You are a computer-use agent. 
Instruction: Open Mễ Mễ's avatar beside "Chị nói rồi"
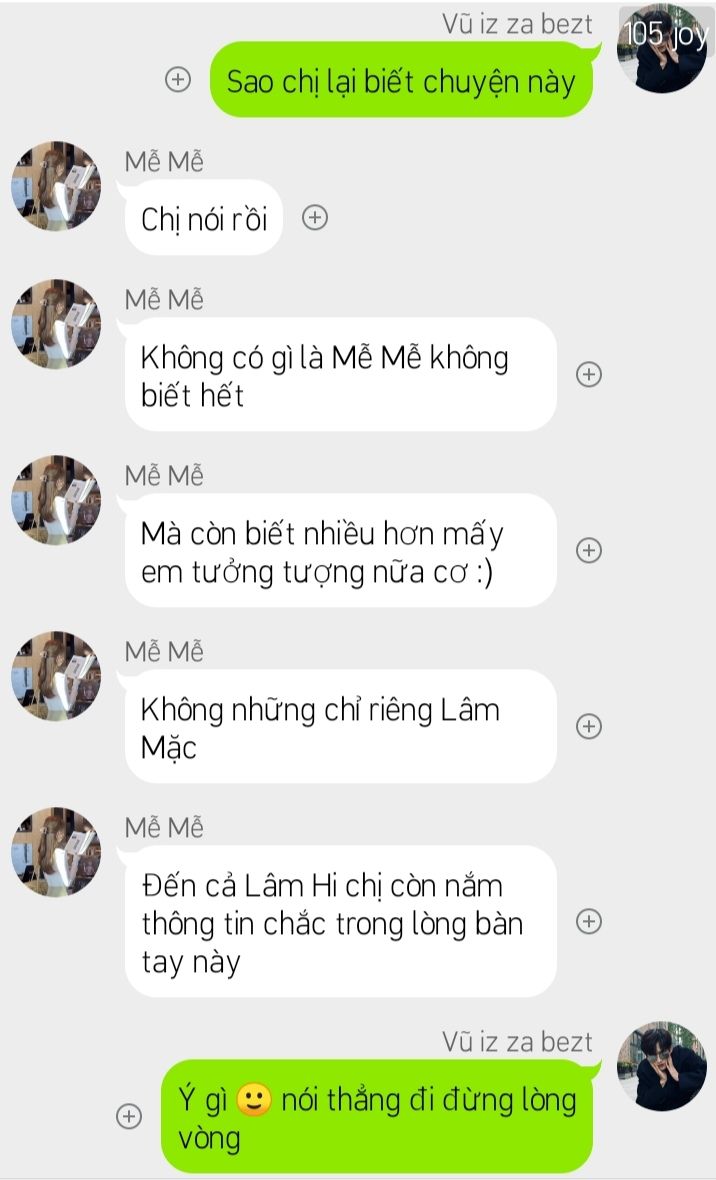click(56, 186)
